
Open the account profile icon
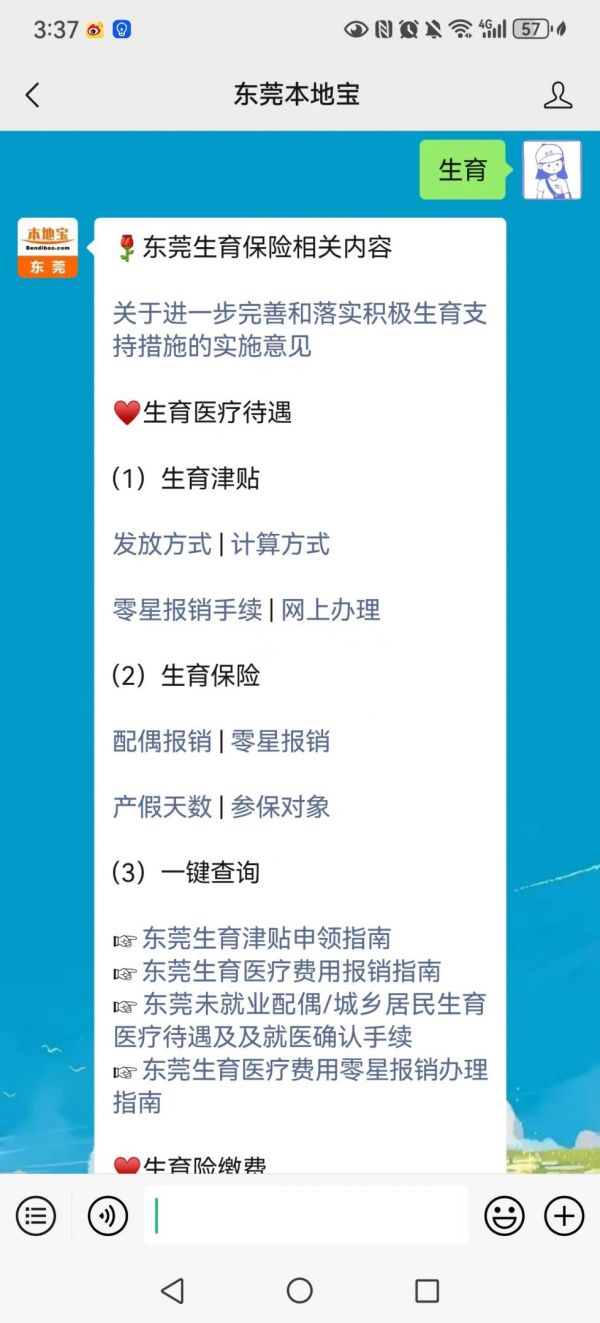pos(558,95)
